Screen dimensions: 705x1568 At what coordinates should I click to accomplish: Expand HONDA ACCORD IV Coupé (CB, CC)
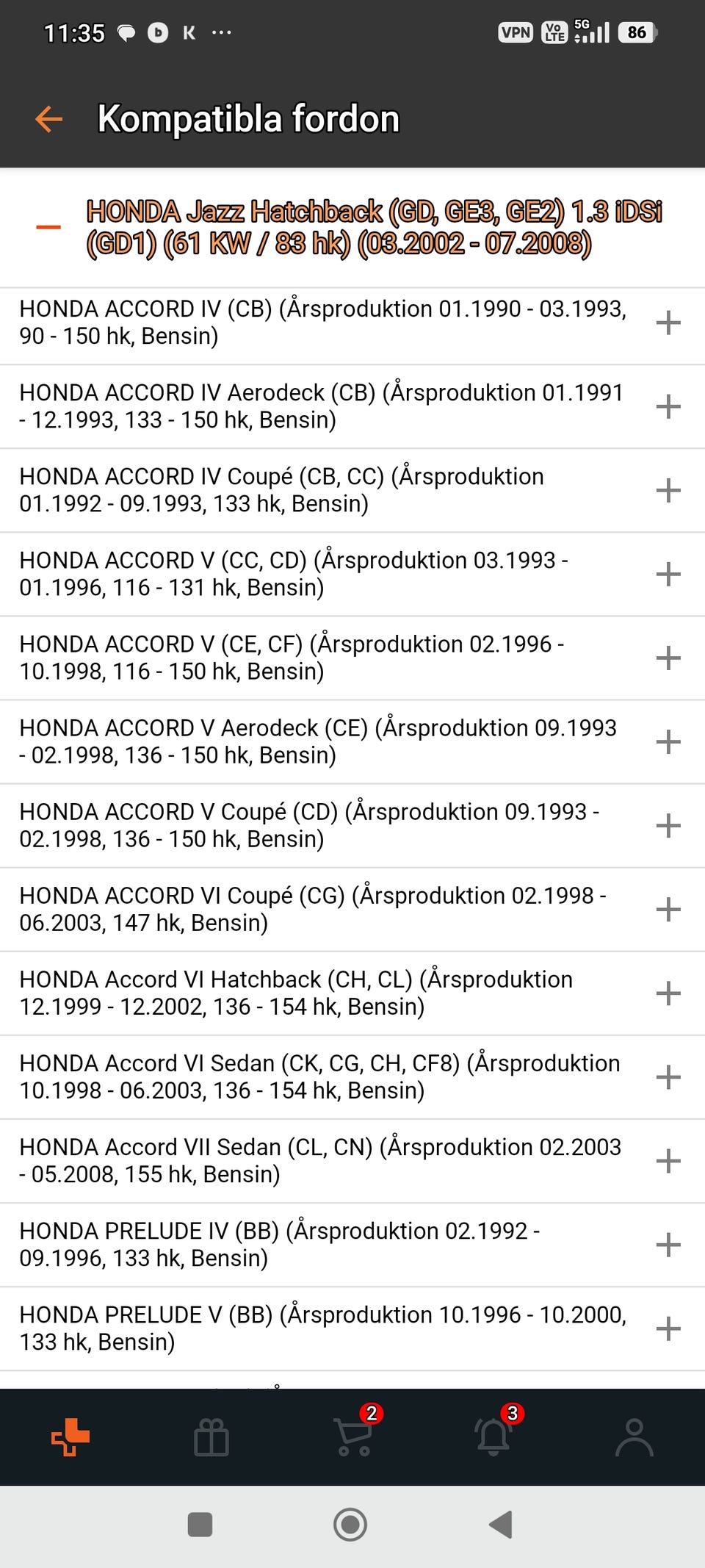click(668, 490)
